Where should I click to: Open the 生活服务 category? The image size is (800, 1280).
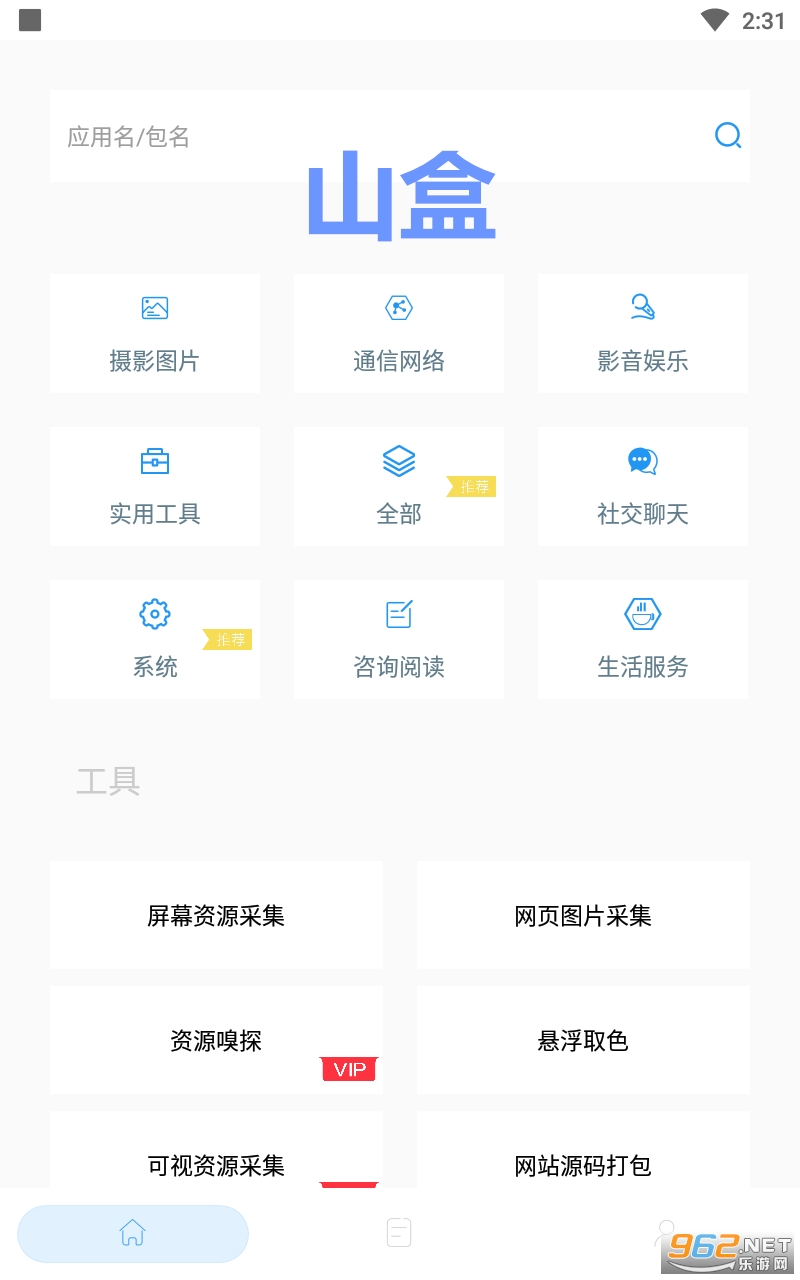tap(643, 639)
